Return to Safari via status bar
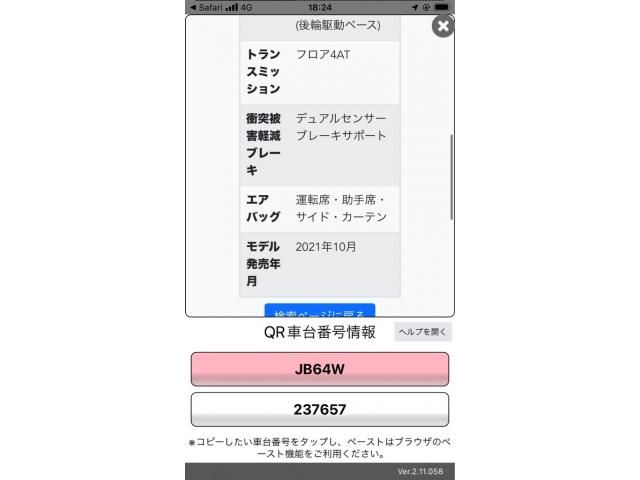The height and width of the screenshot is (480, 640). [209, 6]
